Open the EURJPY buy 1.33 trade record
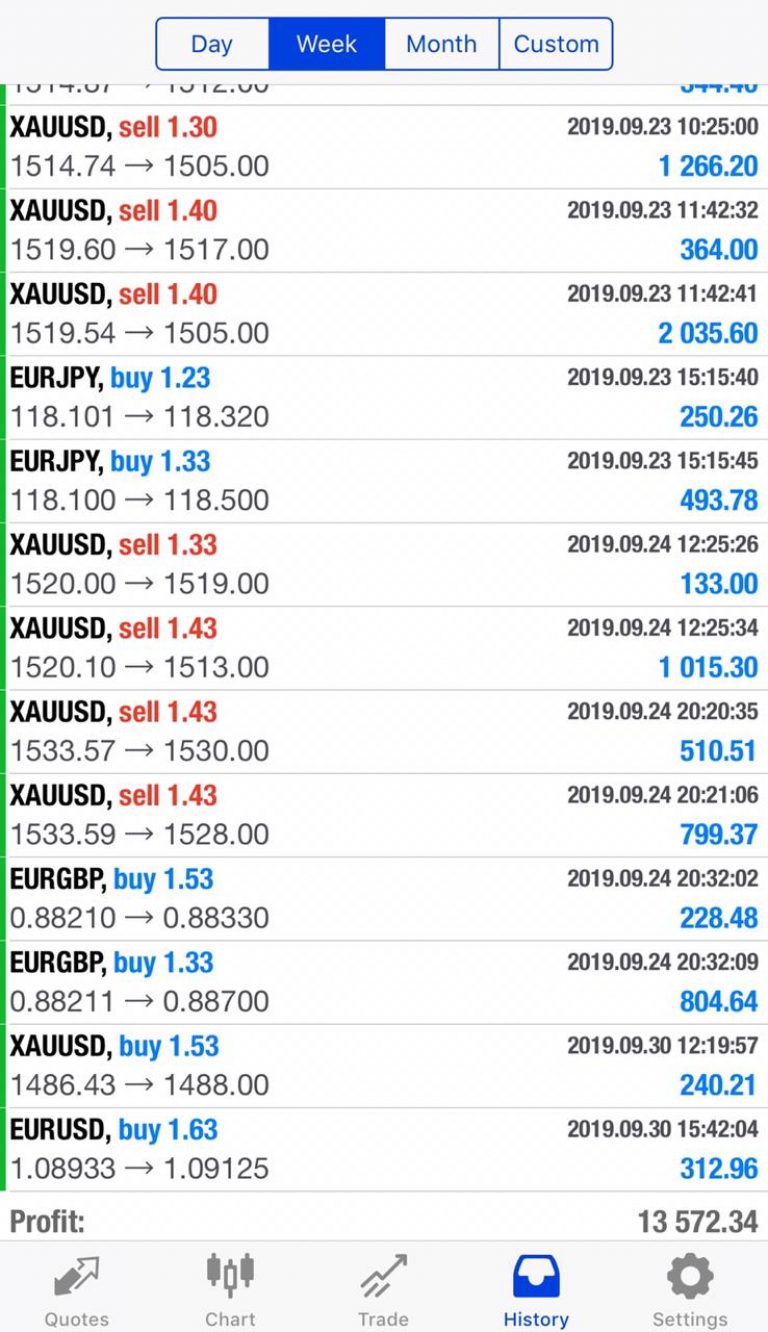This screenshot has width=768, height=1332. (x=384, y=480)
